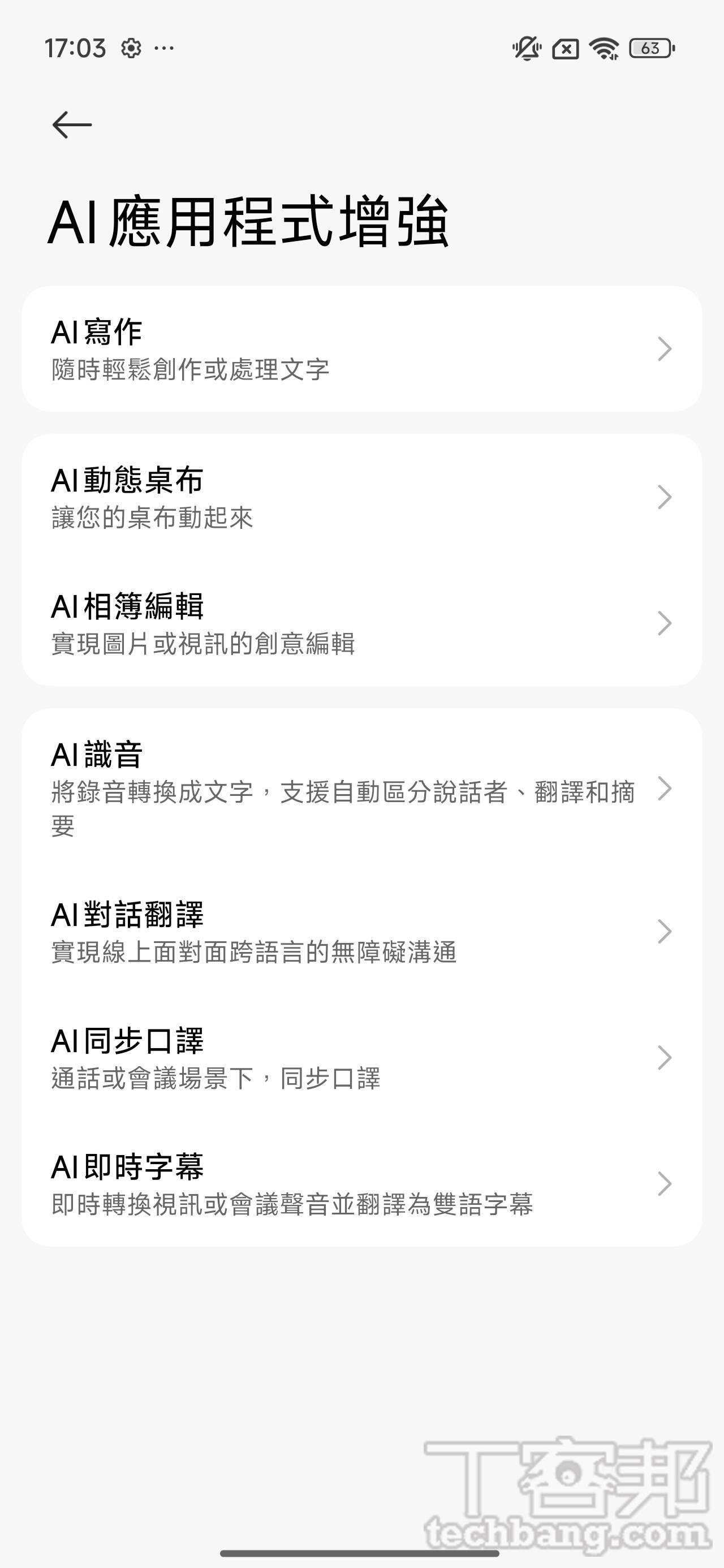Click the back arrow to return
The height and width of the screenshot is (1568, 724).
pos(72,124)
